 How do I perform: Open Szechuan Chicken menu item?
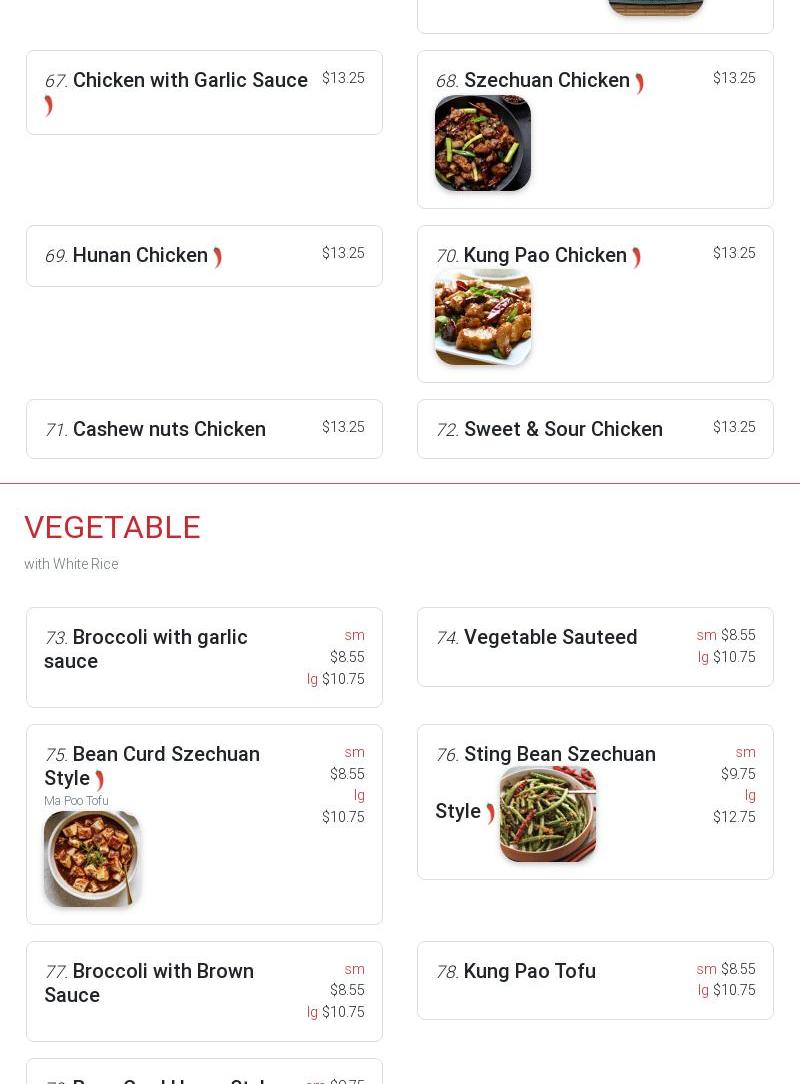[x=546, y=81]
